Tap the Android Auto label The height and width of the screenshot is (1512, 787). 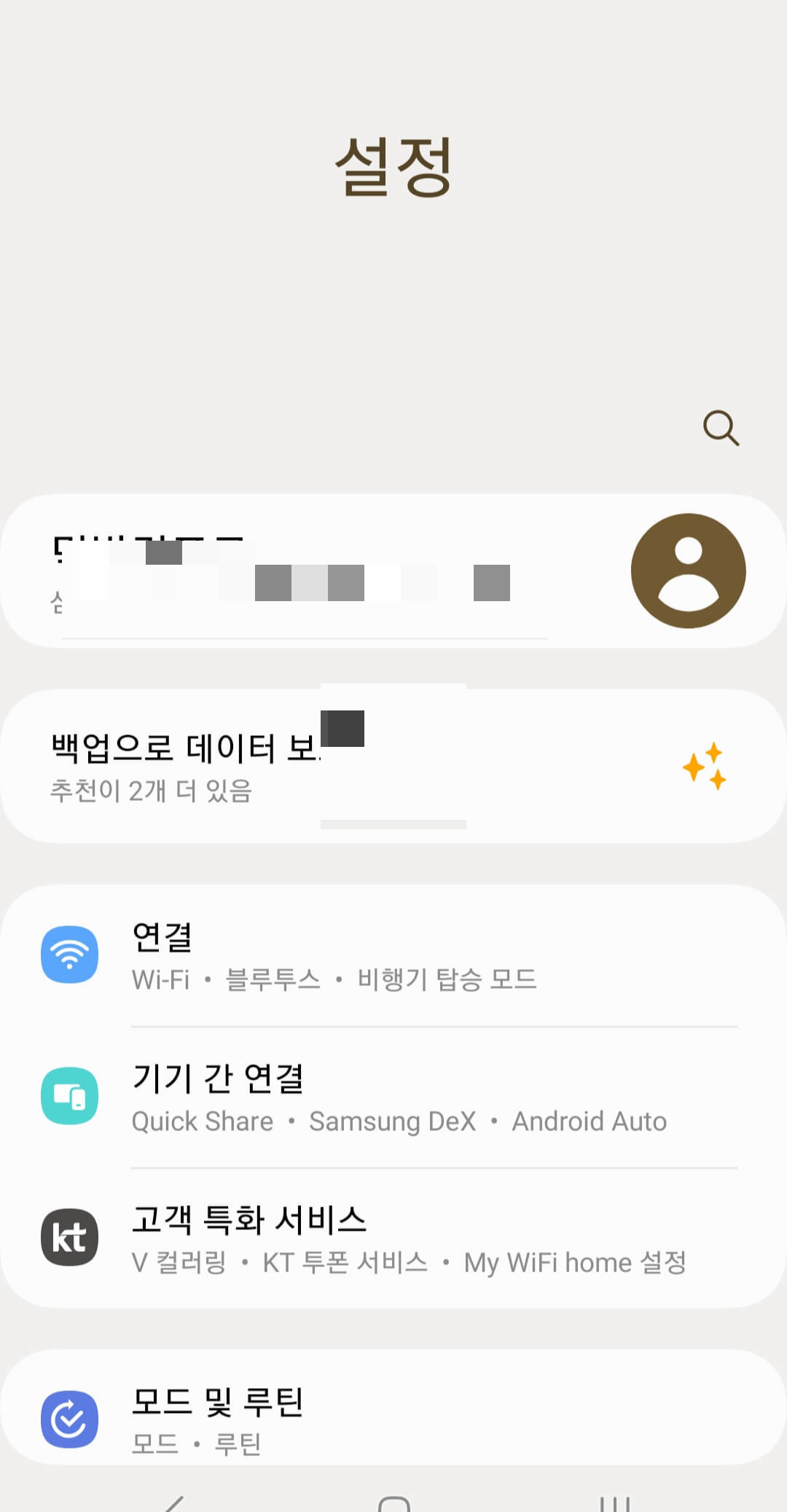(x=588, y=1121)
